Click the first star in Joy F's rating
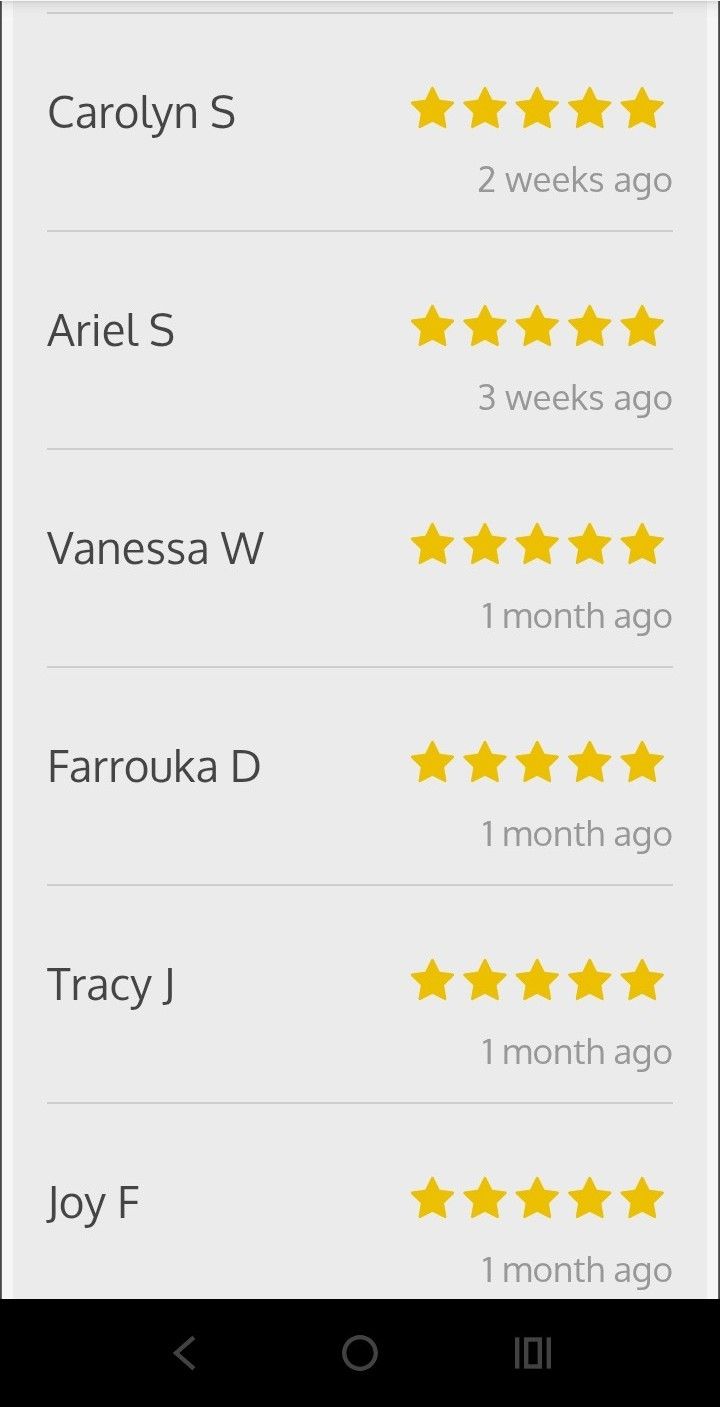The image size is (720, 1407). tap(432, 1198)
